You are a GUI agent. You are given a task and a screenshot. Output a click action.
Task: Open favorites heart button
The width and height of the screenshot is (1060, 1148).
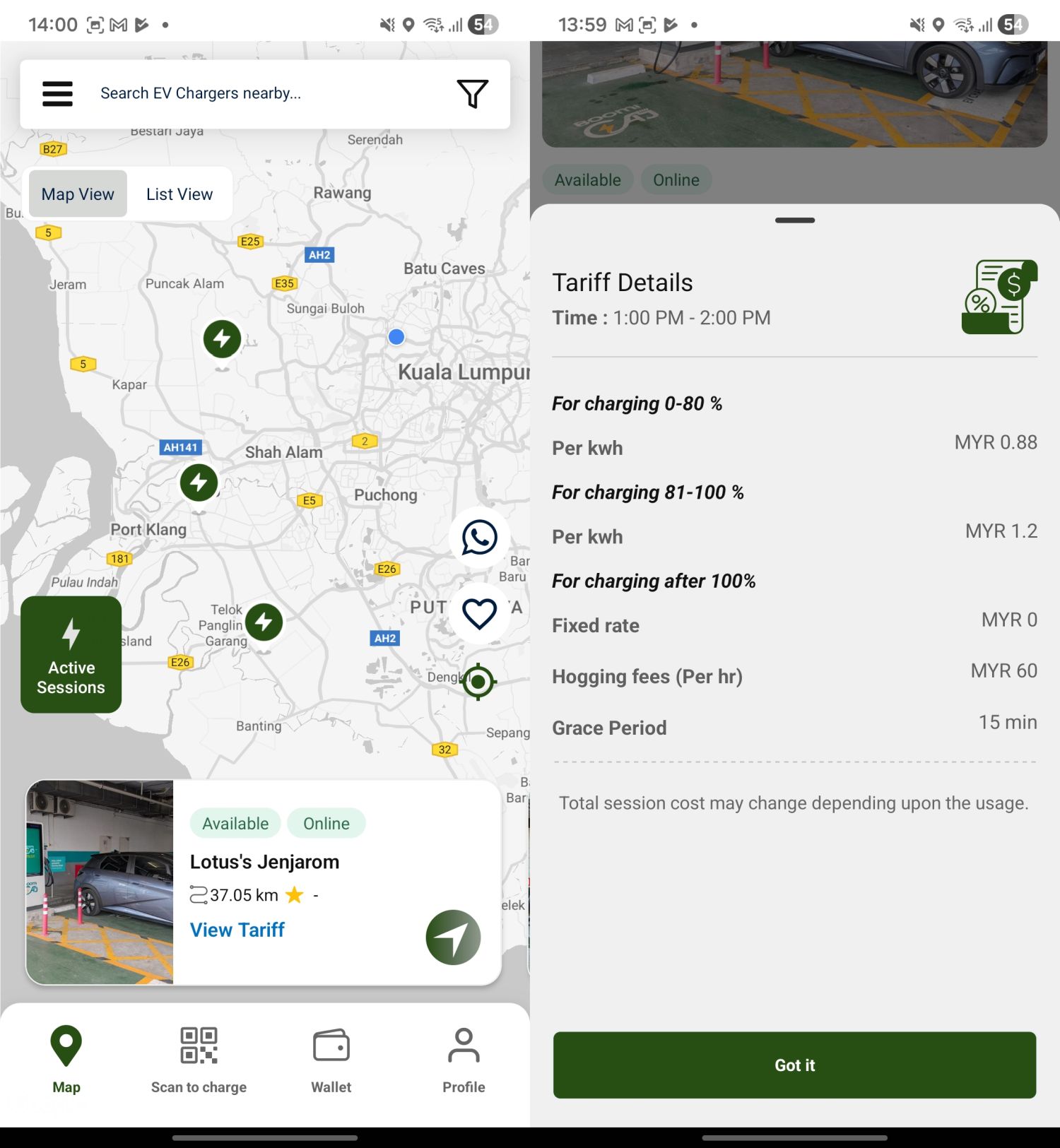pyautogui.click(x=479, y=613)
